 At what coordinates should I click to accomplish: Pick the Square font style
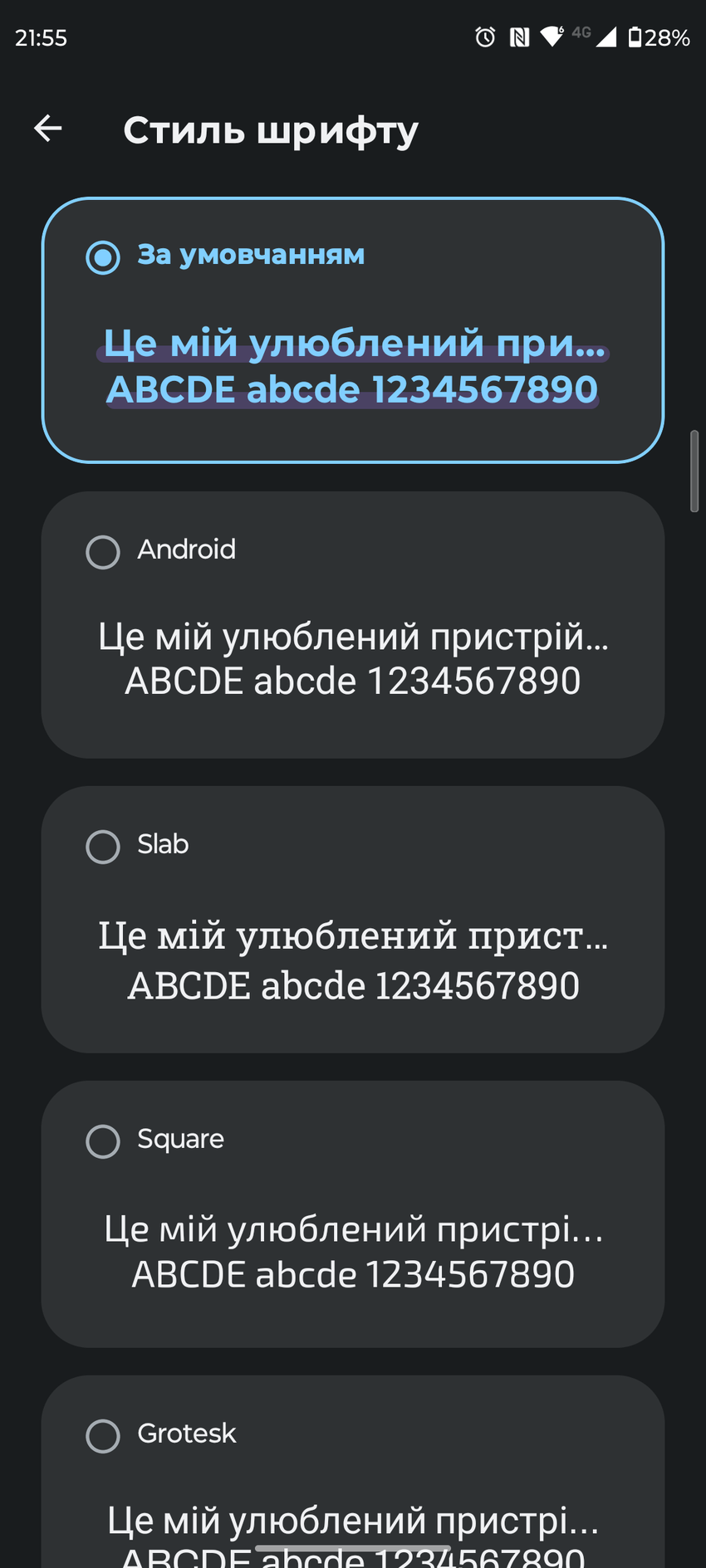(x=103, y=1141)
